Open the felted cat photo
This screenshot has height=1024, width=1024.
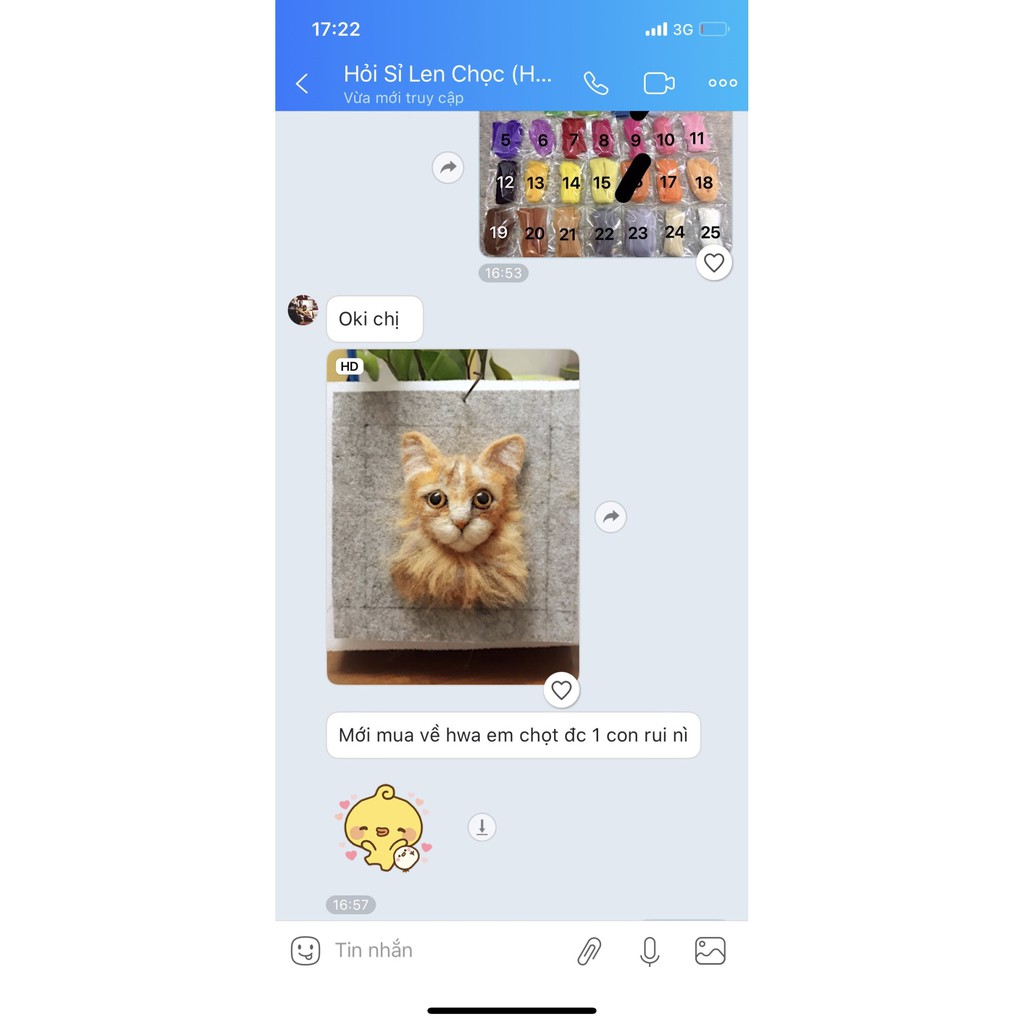point(453,515)
